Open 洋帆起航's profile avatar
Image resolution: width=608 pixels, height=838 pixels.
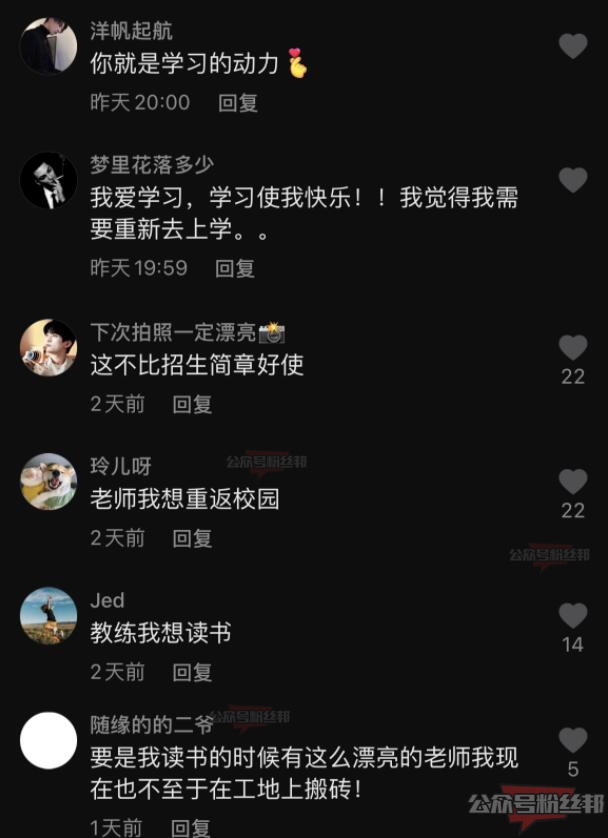pos(48,46)
